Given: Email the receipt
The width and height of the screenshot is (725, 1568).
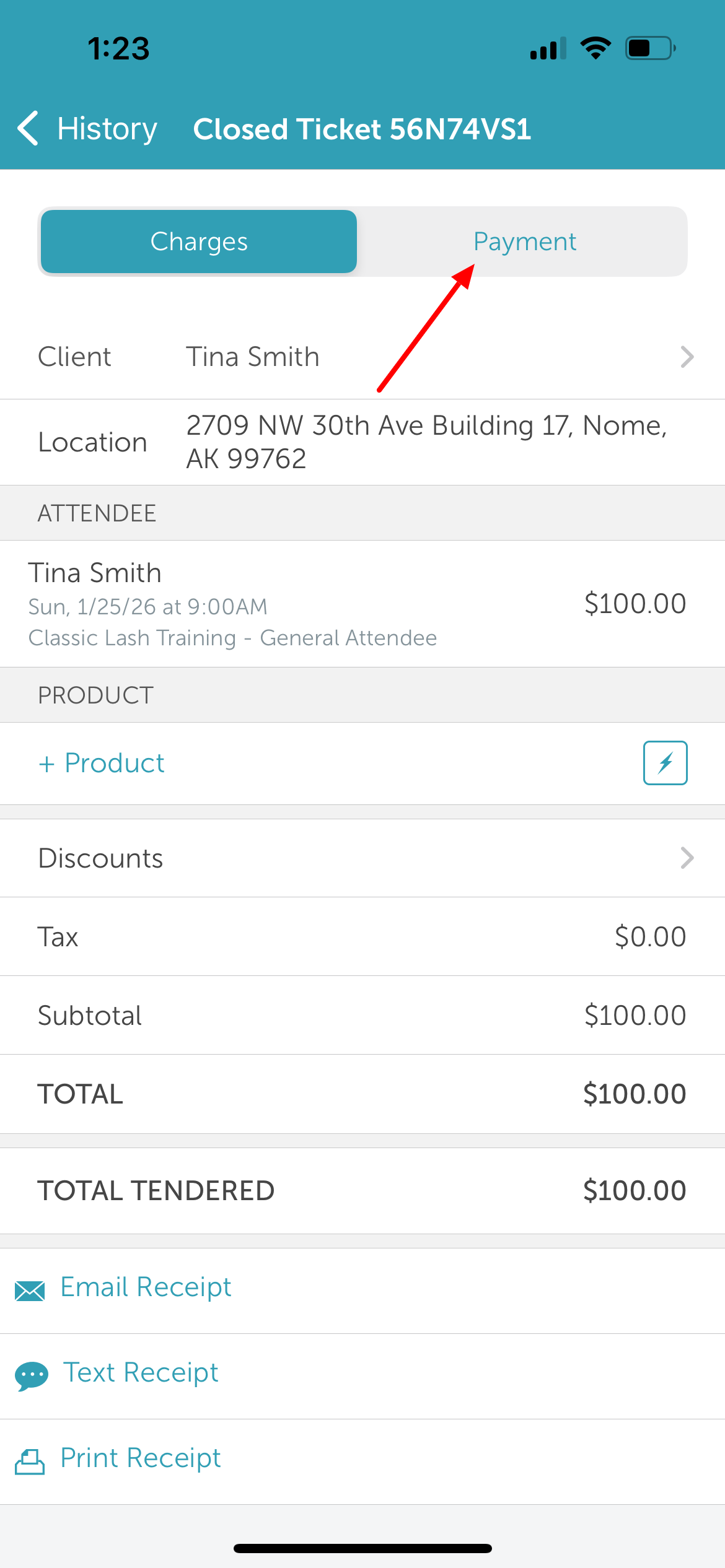Looking at the screenshot, I should 145,1287.
